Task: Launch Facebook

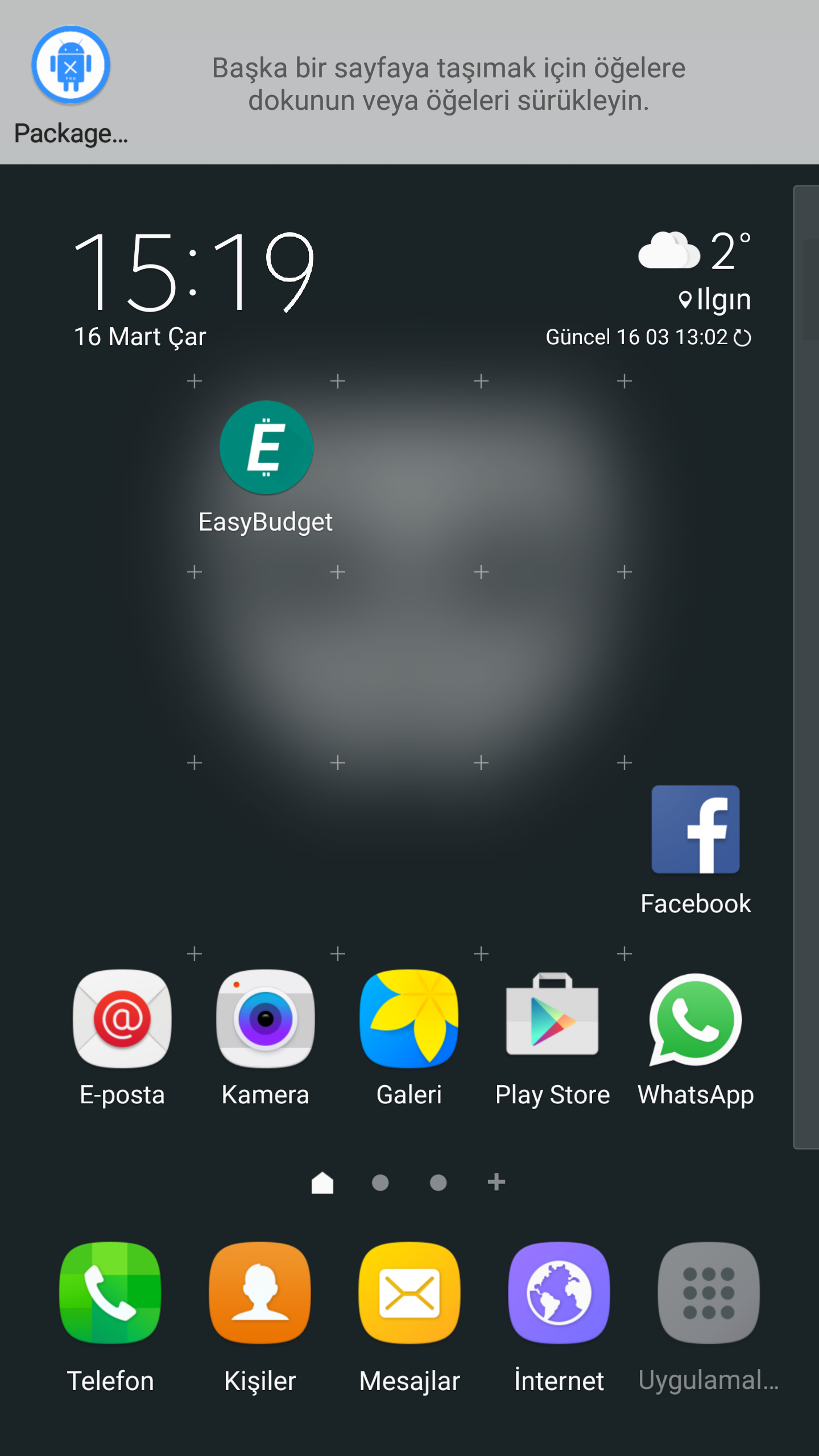Action: point(695,829)
